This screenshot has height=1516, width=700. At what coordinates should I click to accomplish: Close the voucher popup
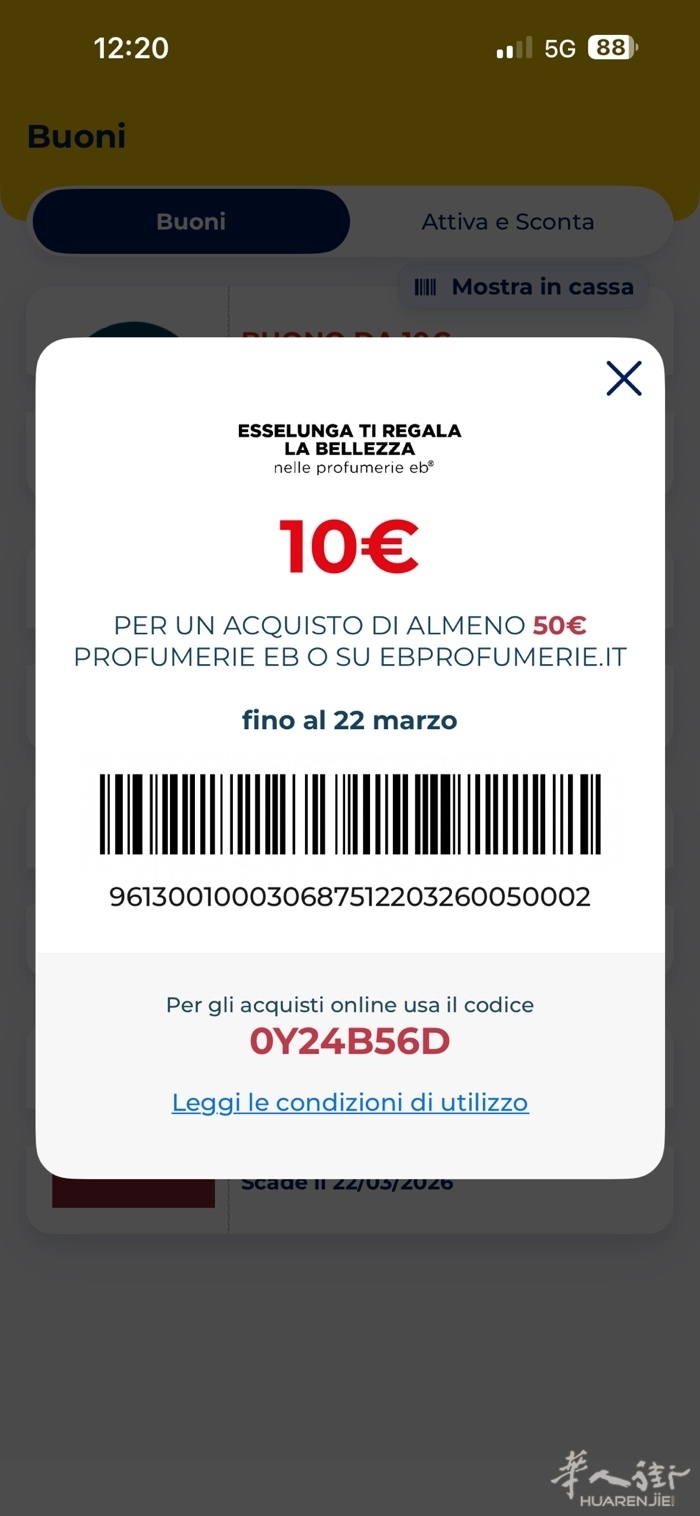click(x=623, y=378)
